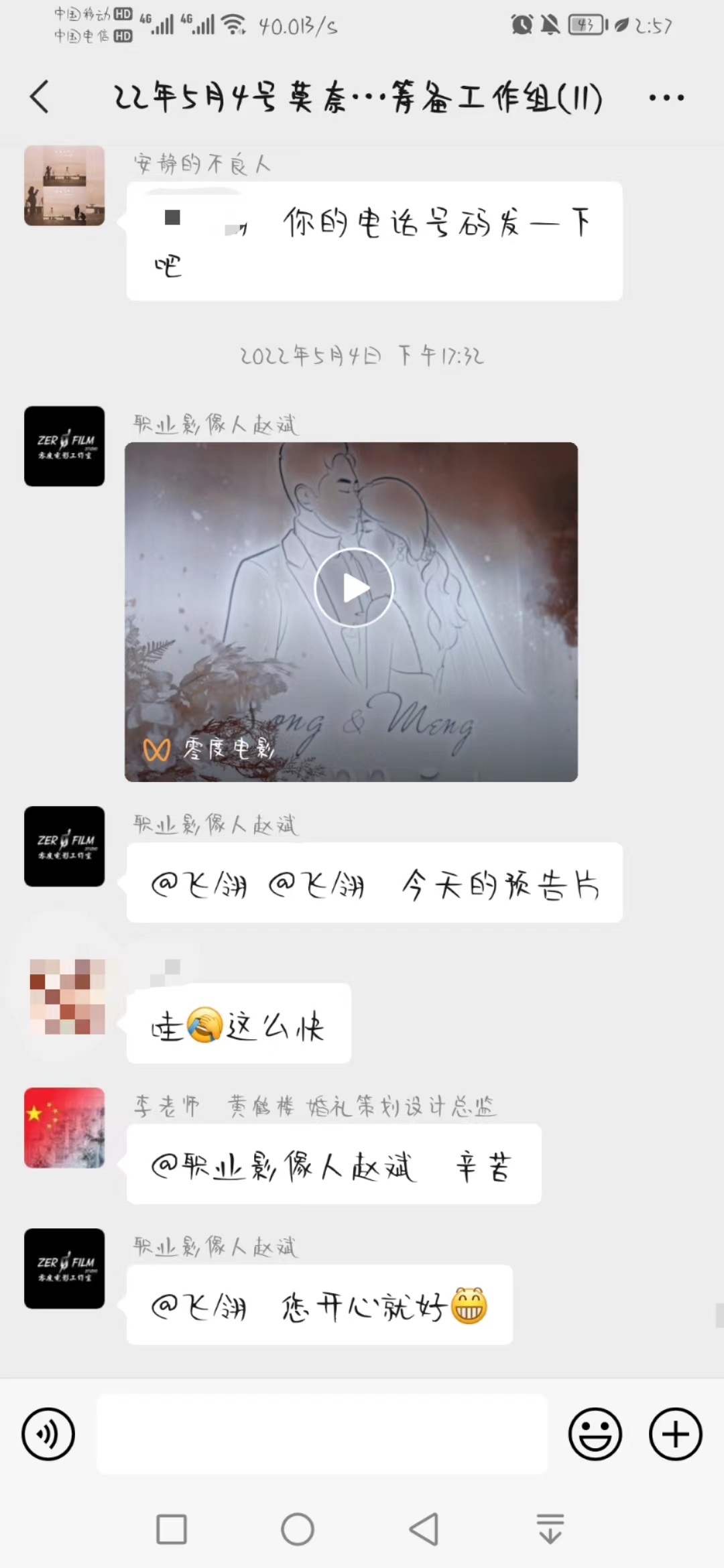The width and height of the screenshot is (724, 1568).
Task: Open recent apps via the square button
Action: click(172, 1530)
